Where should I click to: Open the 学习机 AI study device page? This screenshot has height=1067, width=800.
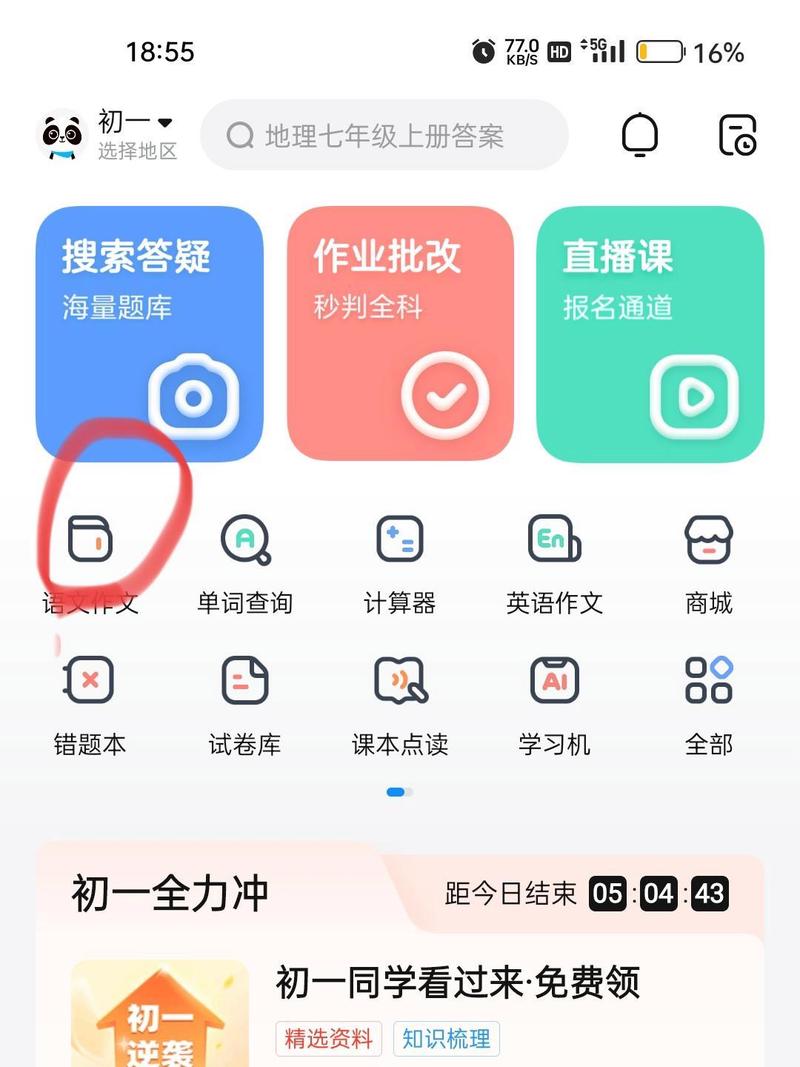pyautogui.click(x=554, y=680)
